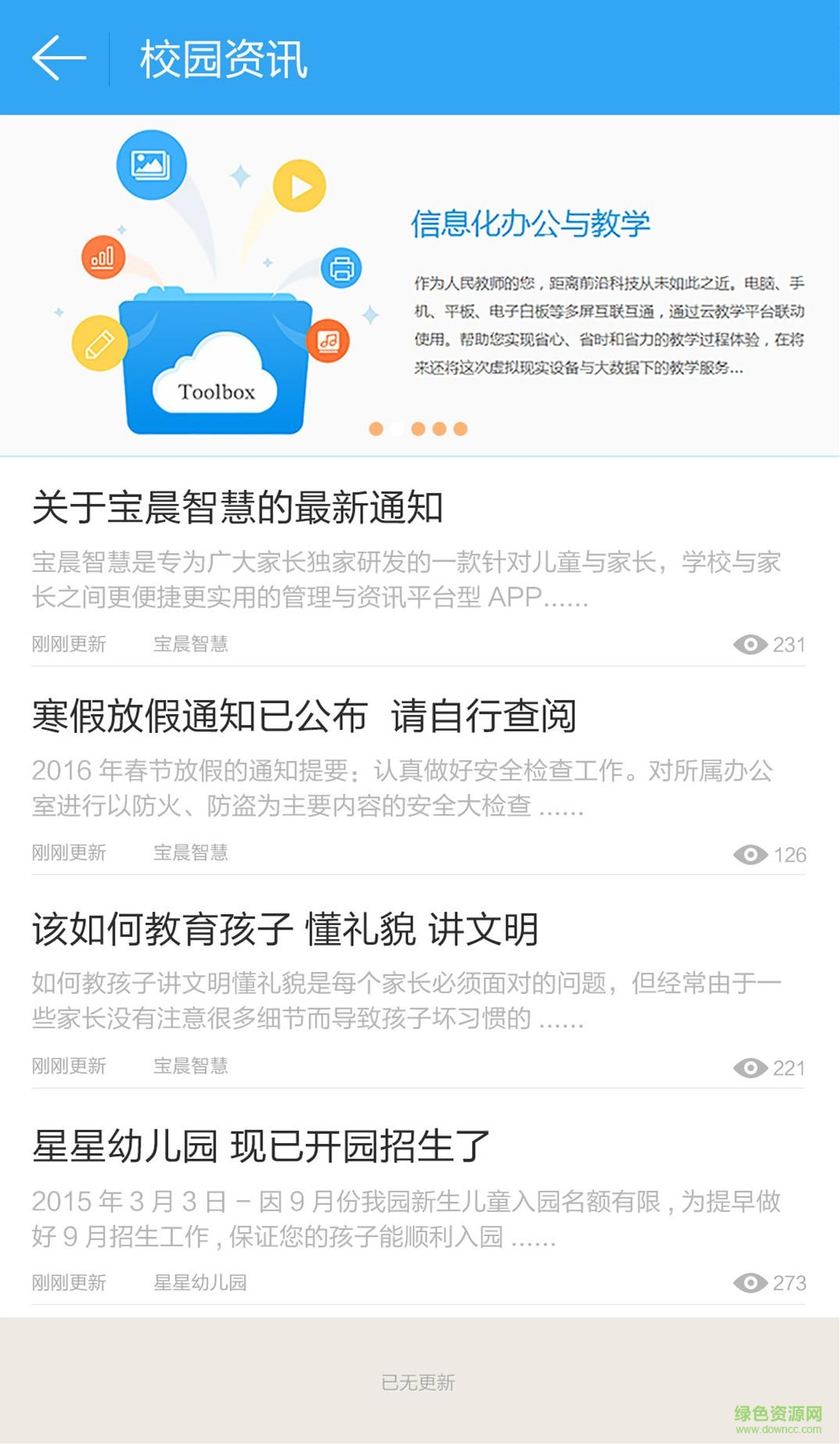Click the play icon in the banner illustration
The width and height of the screenshot is (840, 1444).
tap(298, 185)
